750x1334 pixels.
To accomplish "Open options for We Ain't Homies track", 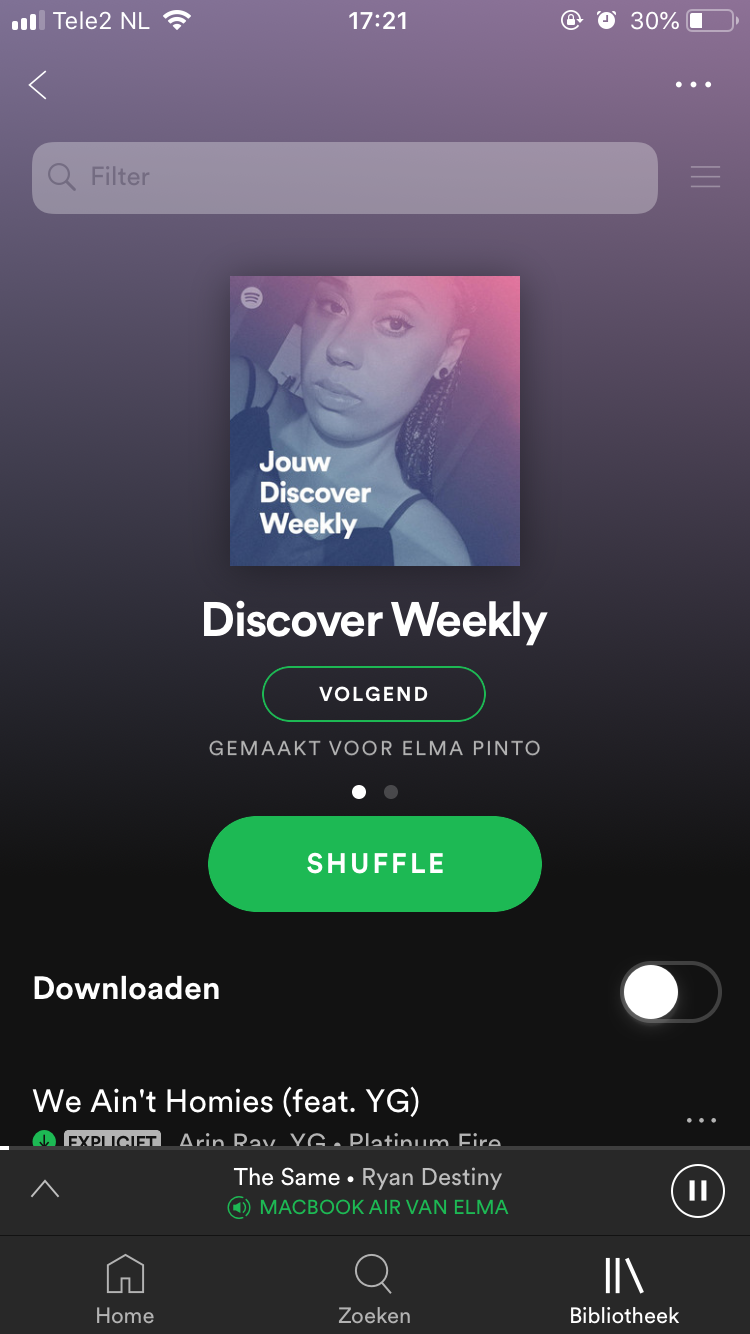I will pyautogui.click(x=701, y=1120).
